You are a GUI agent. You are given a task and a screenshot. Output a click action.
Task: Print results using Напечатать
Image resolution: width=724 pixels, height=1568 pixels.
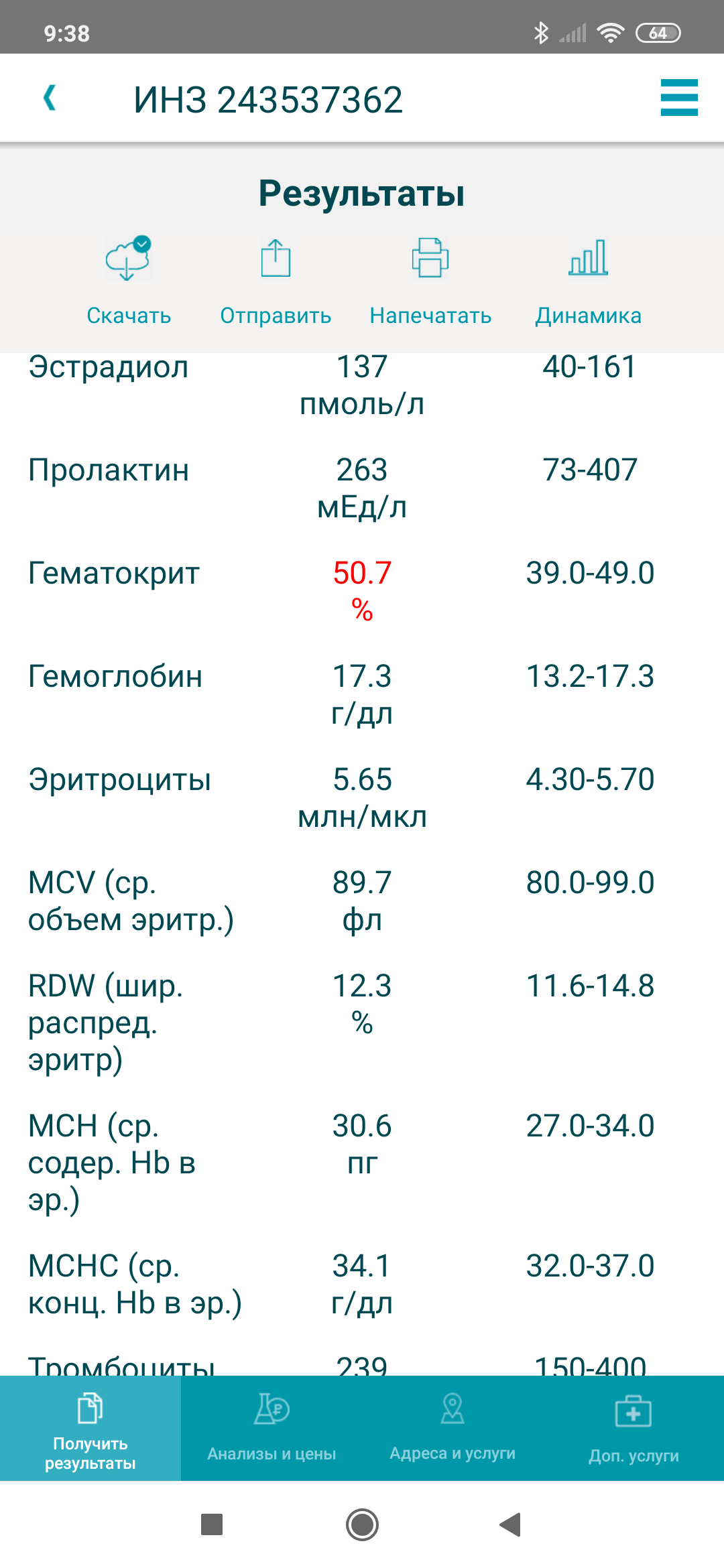[x=430, y=281]
